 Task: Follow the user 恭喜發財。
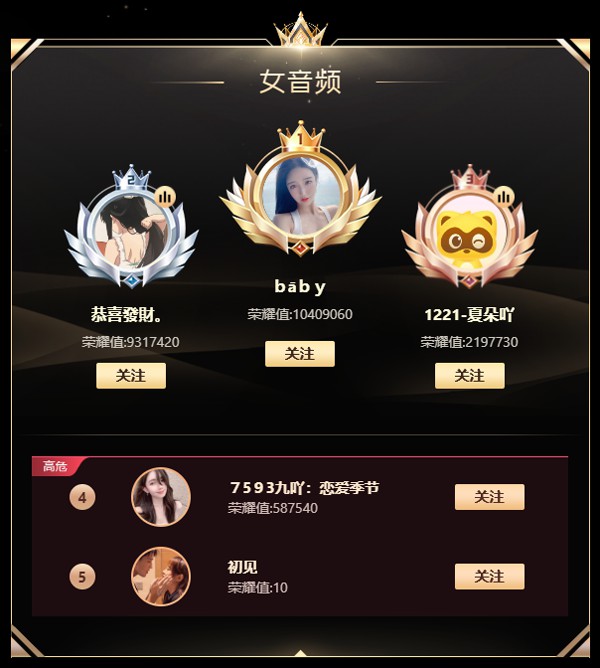tap(131, 376)
